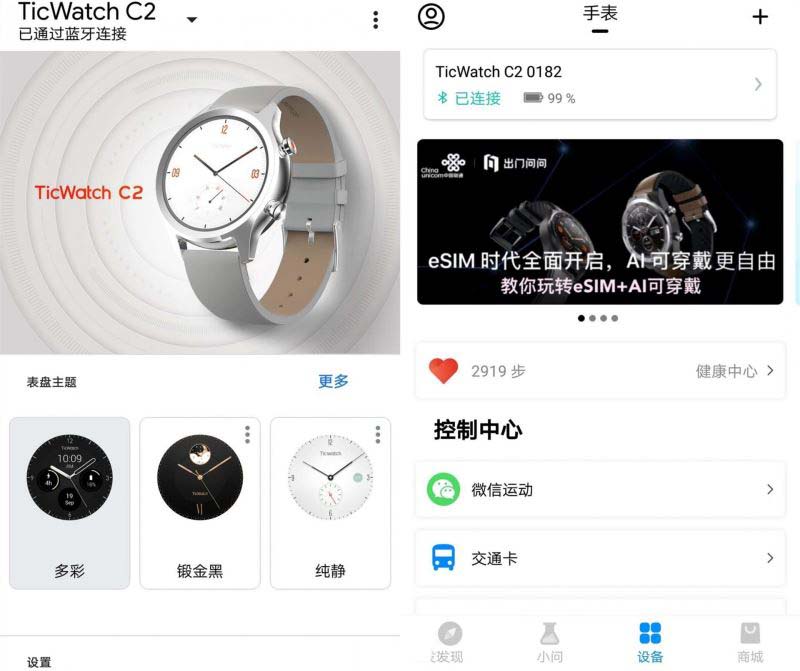This screenshot has height=671, width=800.
Task: Open options menu on 纯静 card
Action: point(377,434)
